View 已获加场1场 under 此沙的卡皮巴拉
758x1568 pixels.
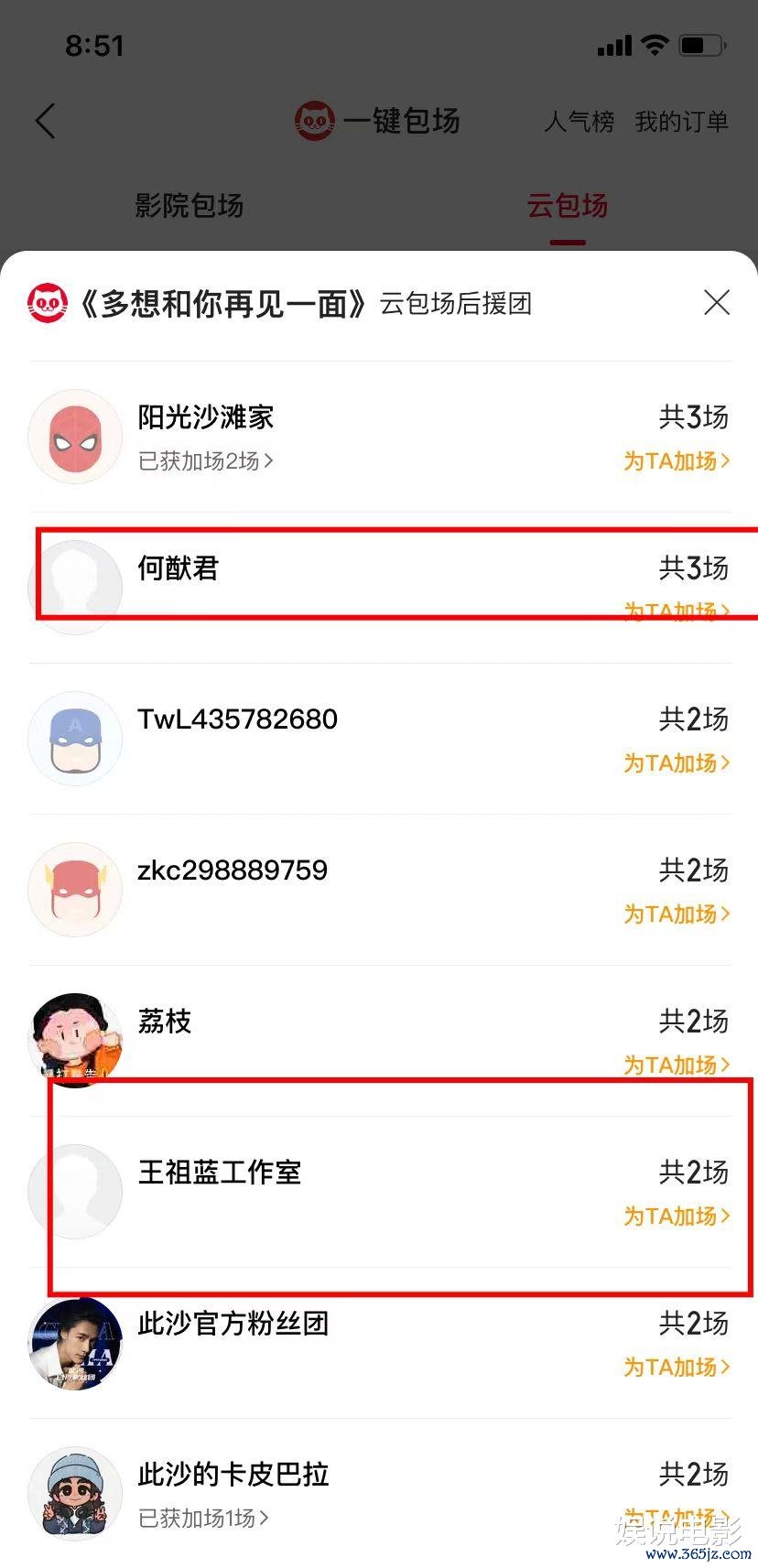pyautogui.click(x=203, y=1518)
